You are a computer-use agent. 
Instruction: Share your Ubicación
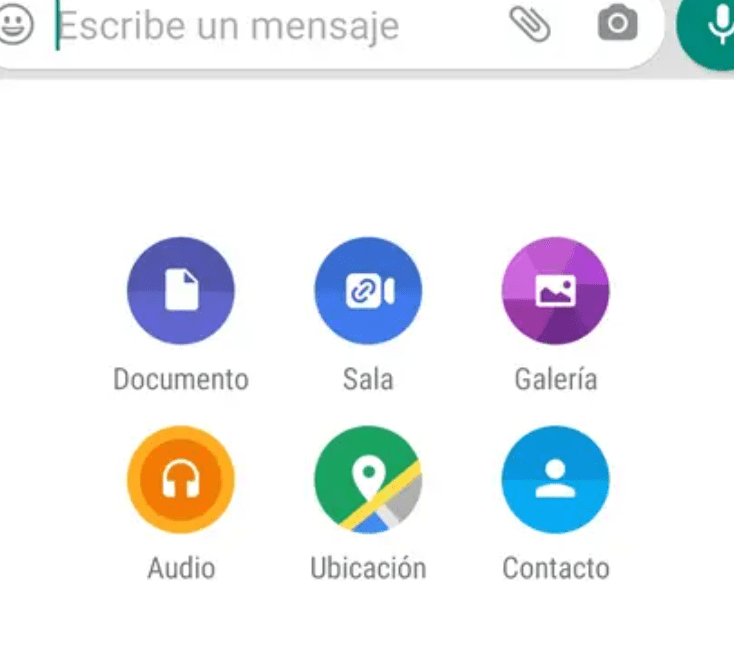[x=368, y=480]
